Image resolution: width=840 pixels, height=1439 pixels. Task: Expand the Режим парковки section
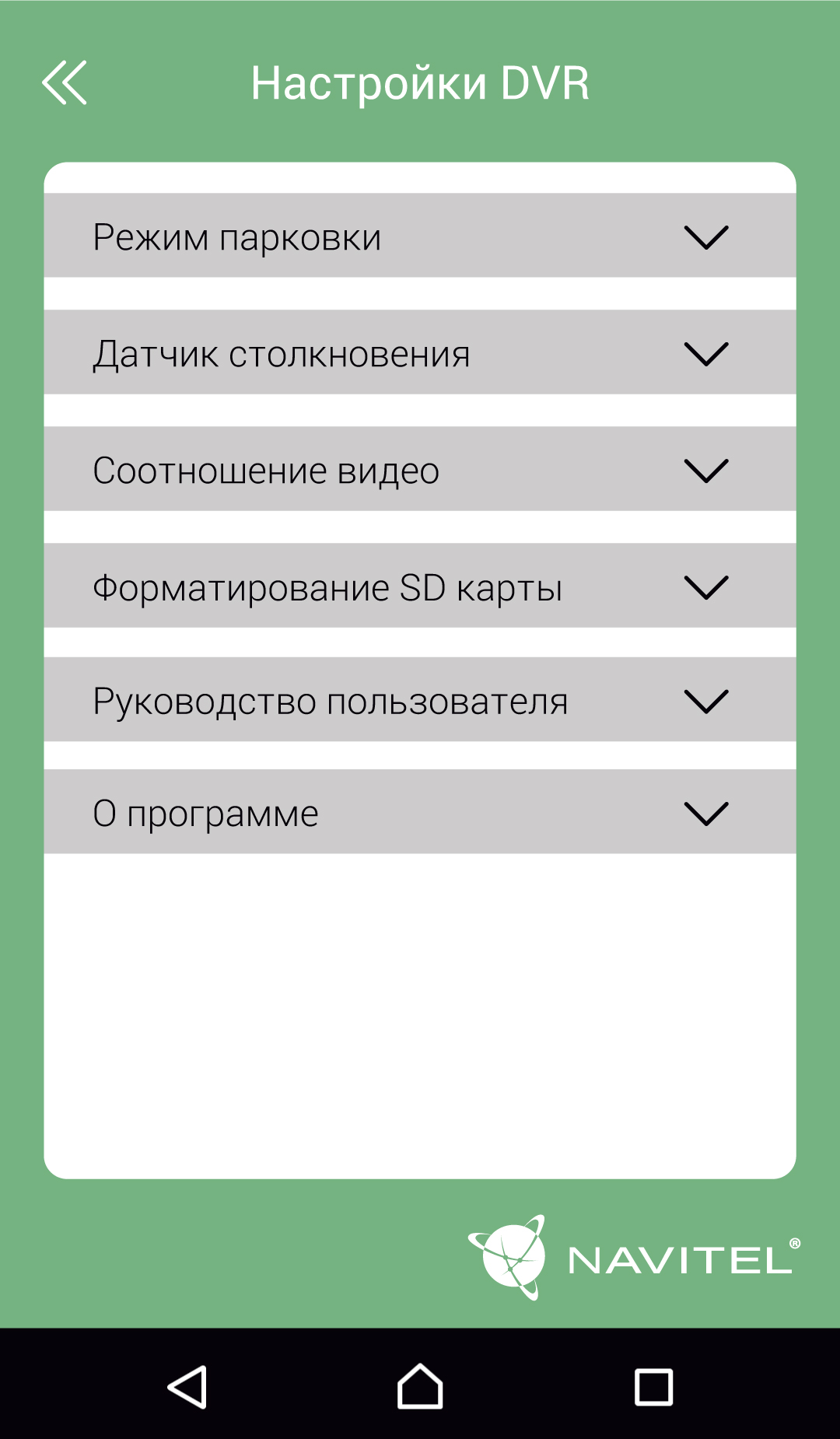[x=705, y=236]
